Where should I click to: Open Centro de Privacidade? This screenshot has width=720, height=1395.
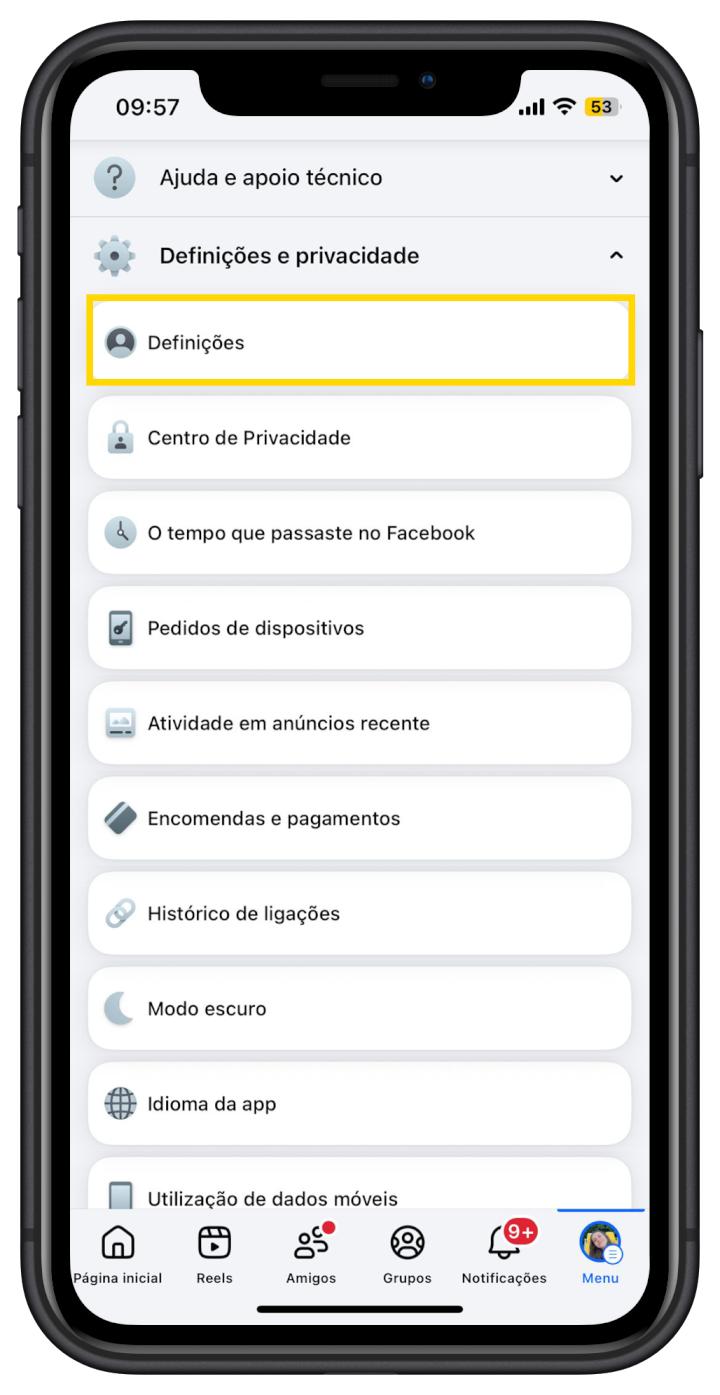(x=360, y=438)
